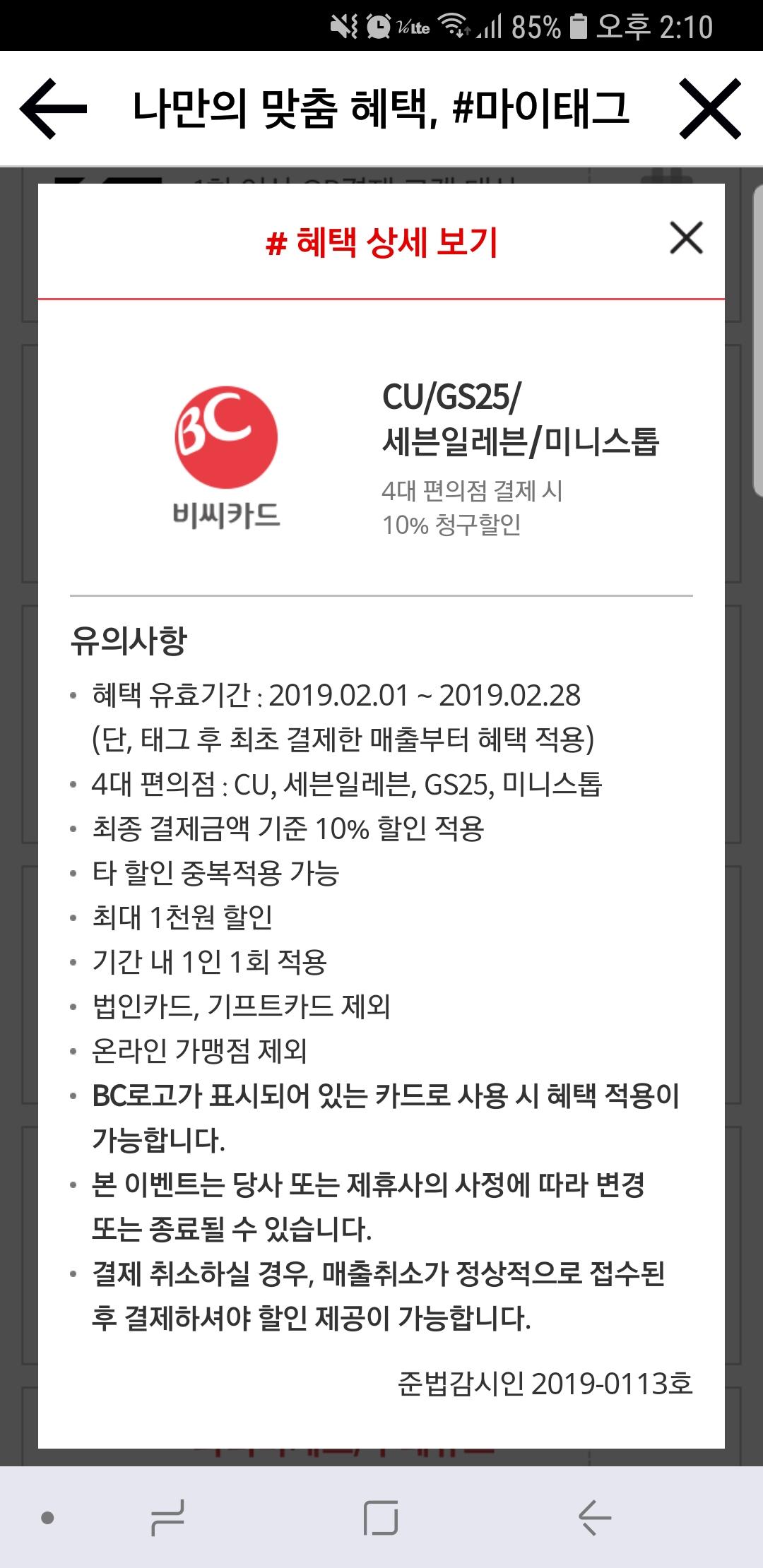Image resolution: width=763 pixels, height=1568 pixels.
Task: Close the 혜택 상세 보기 popup
Action: [686, 238]
